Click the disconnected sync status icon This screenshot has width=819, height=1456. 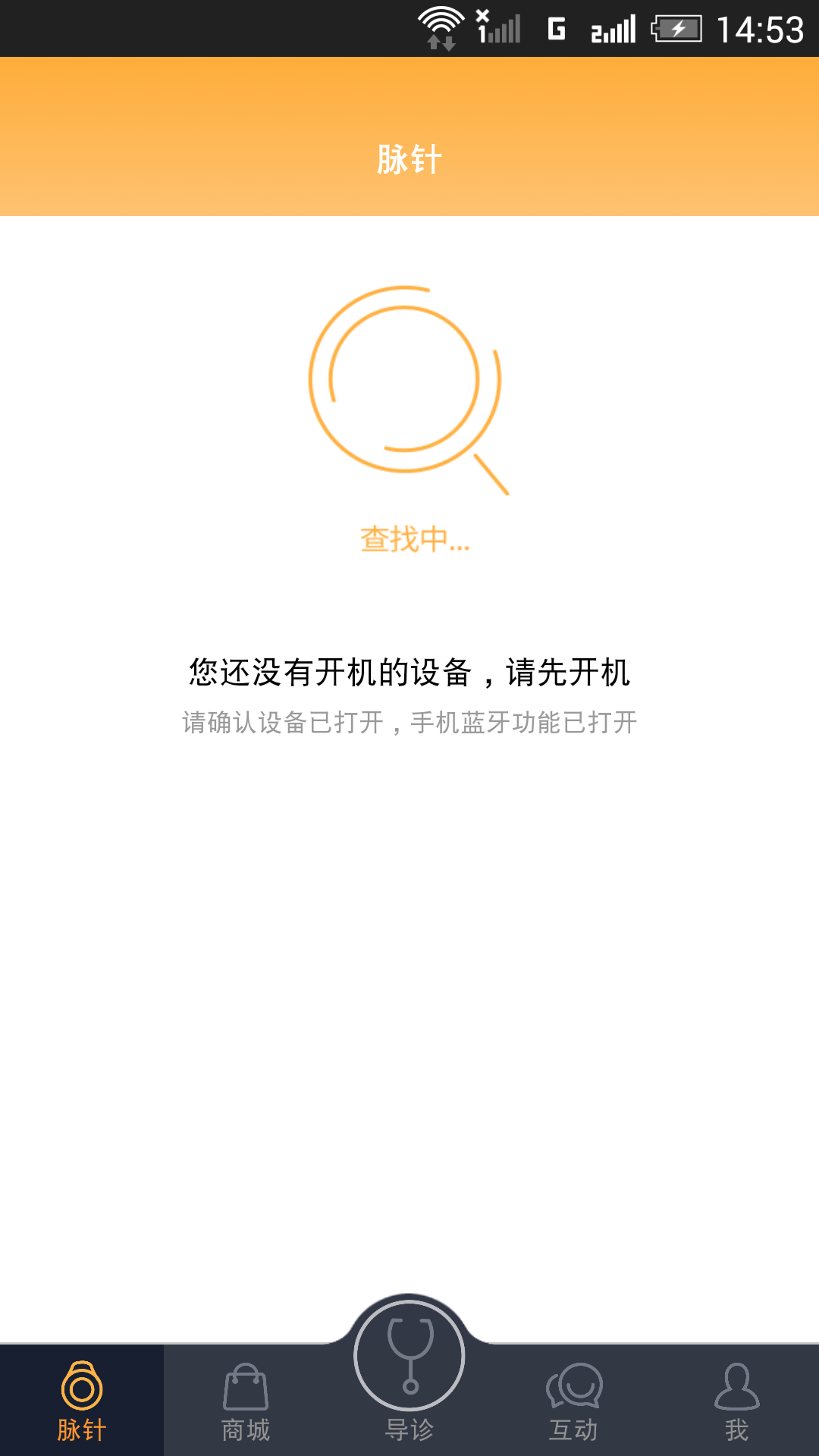coord(483,15)
